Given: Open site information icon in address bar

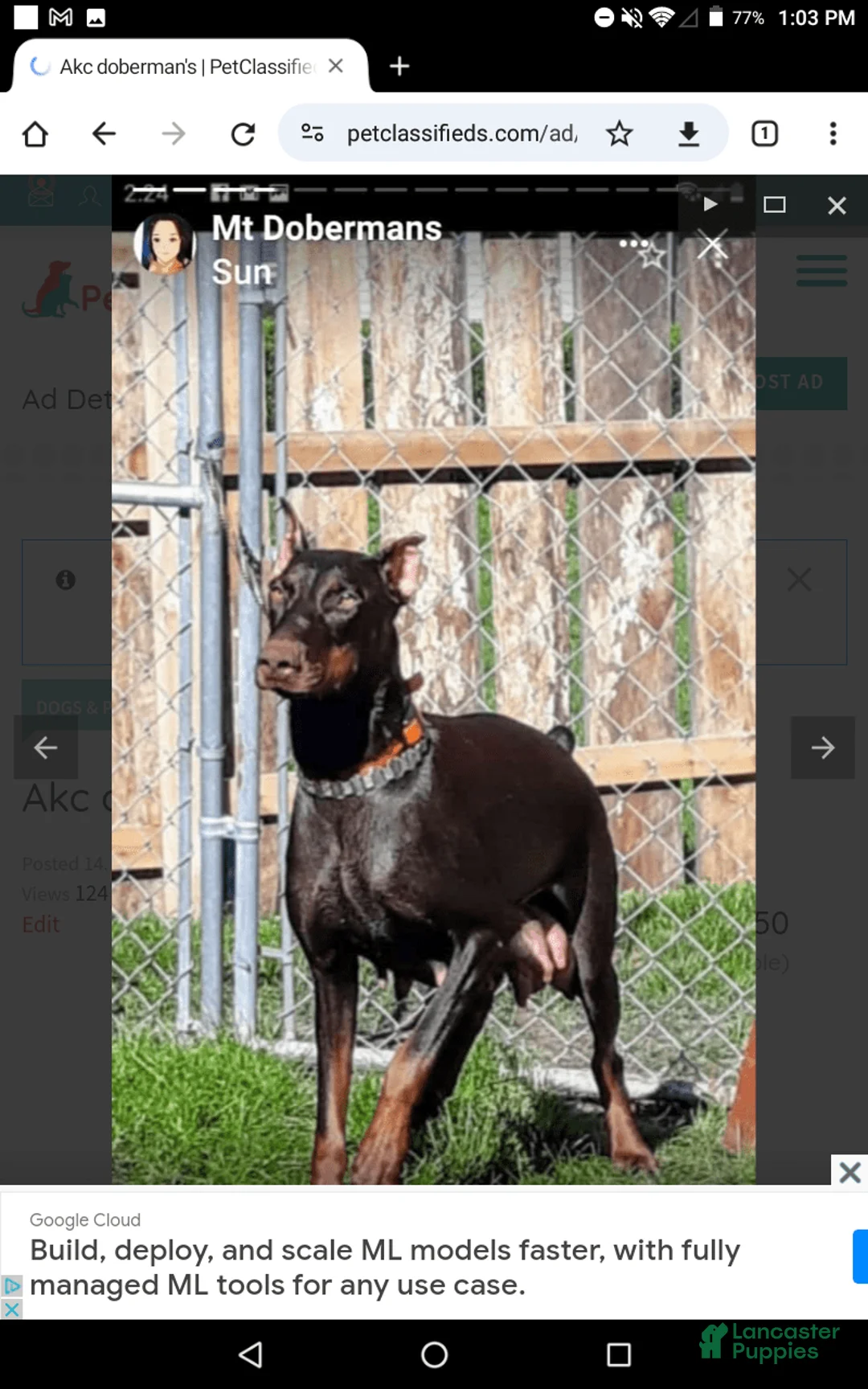Looking at the screenshot, I should 312,133.
